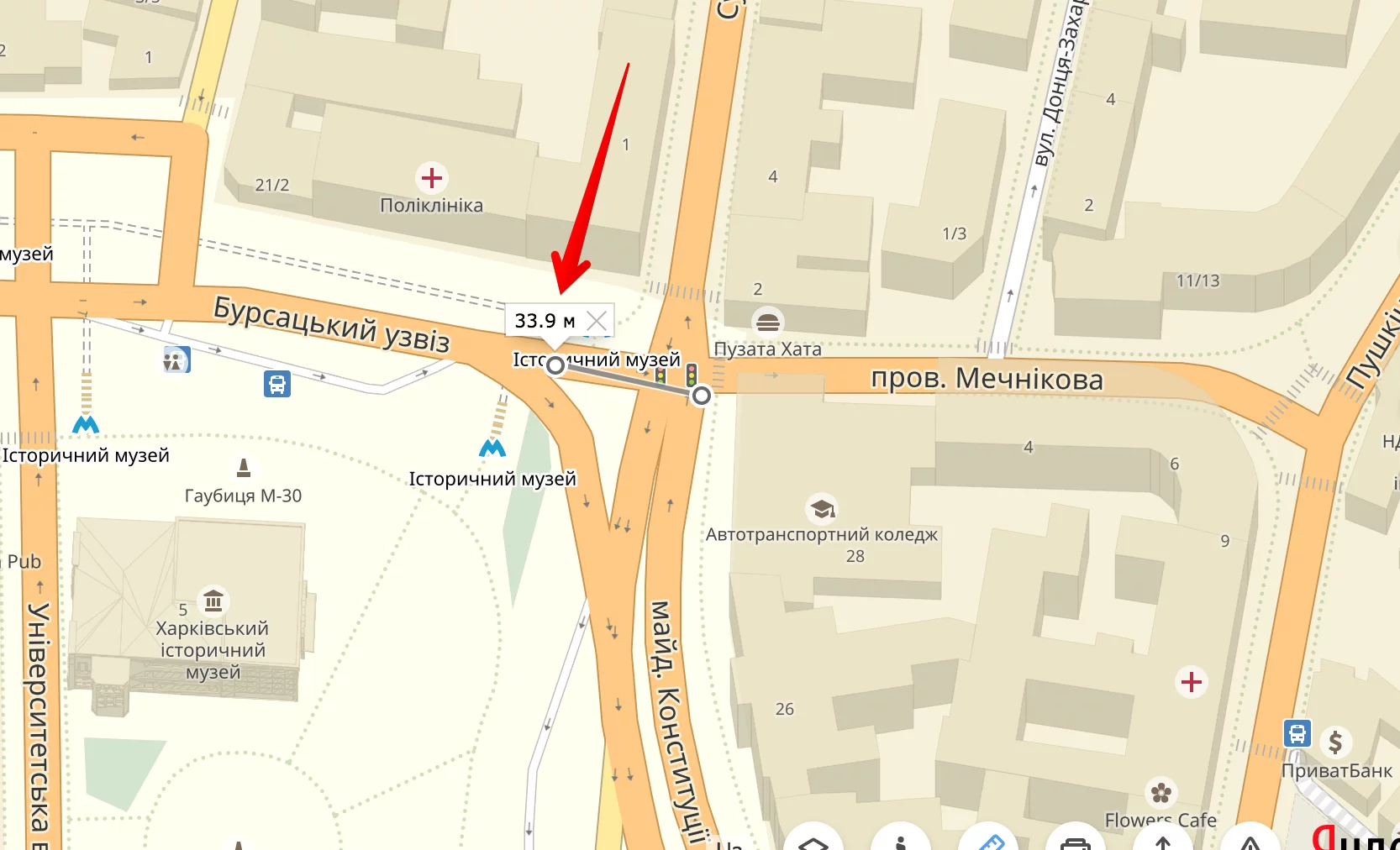This screenshot has height=850, width=1400.
Task: Open street panorama view button
Action: coord(900,842)
